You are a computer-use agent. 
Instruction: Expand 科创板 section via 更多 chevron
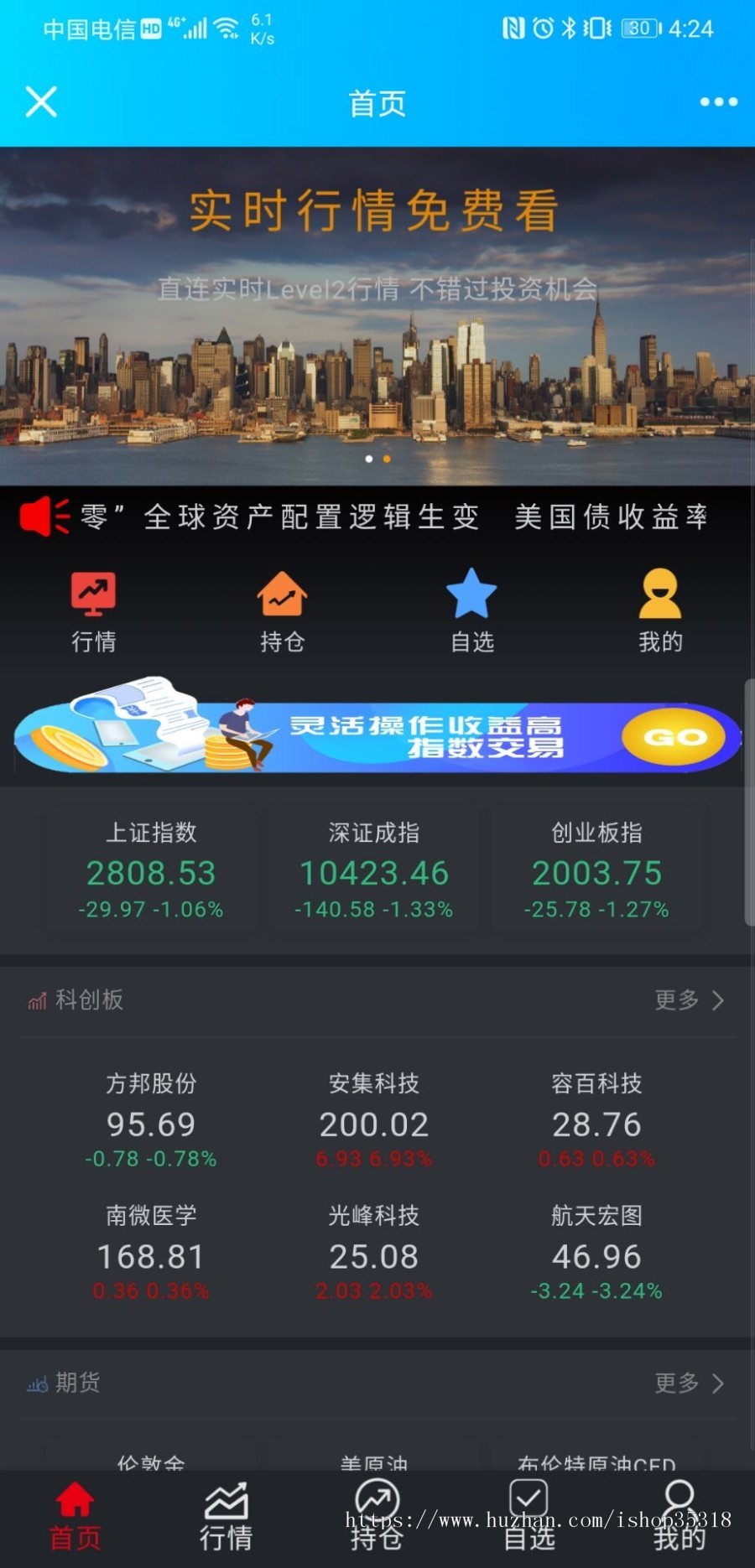pyautogui.click(x=717, y=999)
